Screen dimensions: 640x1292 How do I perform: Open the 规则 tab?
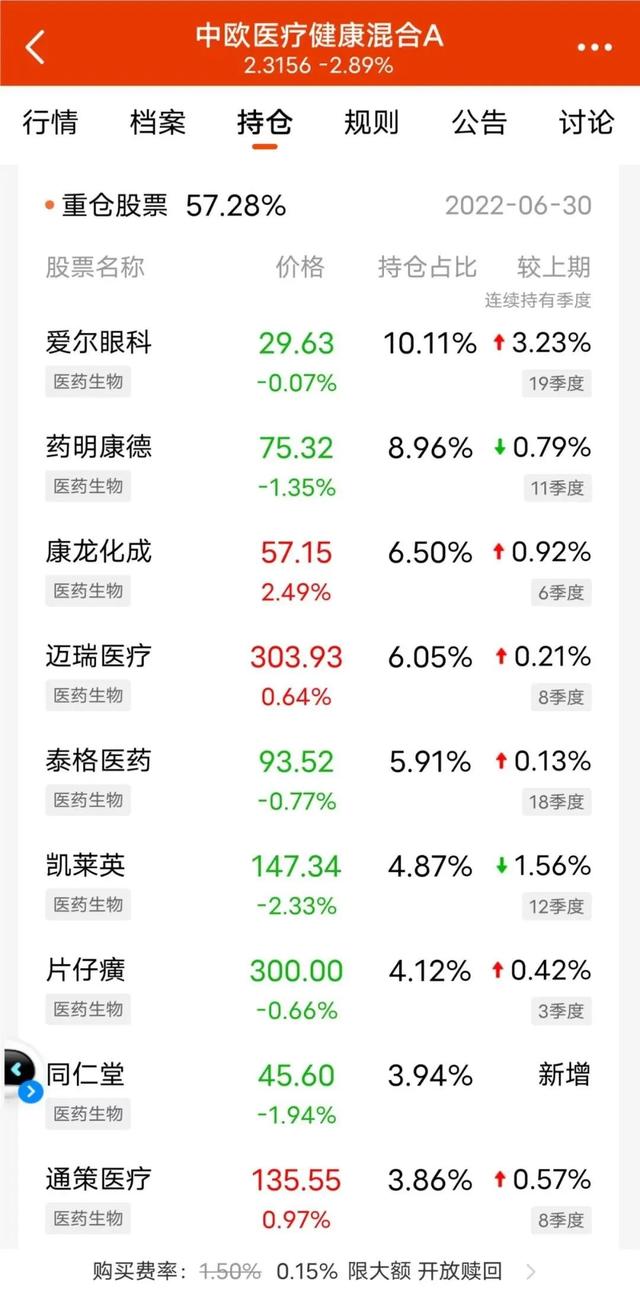372,122
